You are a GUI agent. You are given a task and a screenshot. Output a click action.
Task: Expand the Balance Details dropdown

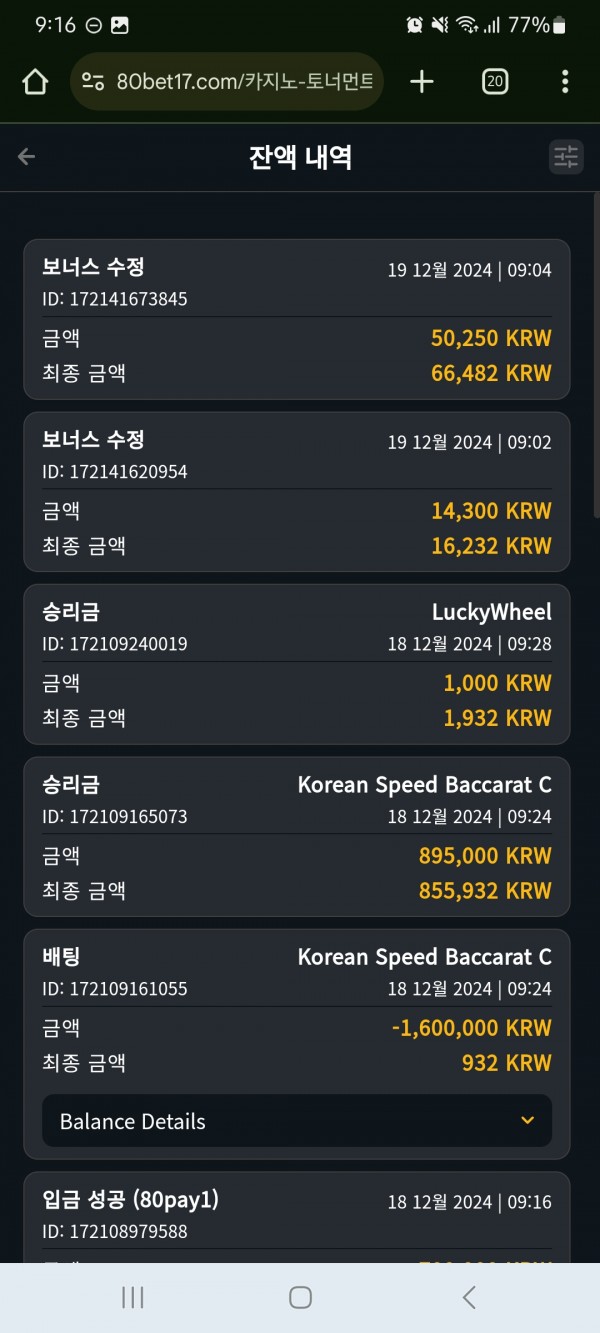297,1121
